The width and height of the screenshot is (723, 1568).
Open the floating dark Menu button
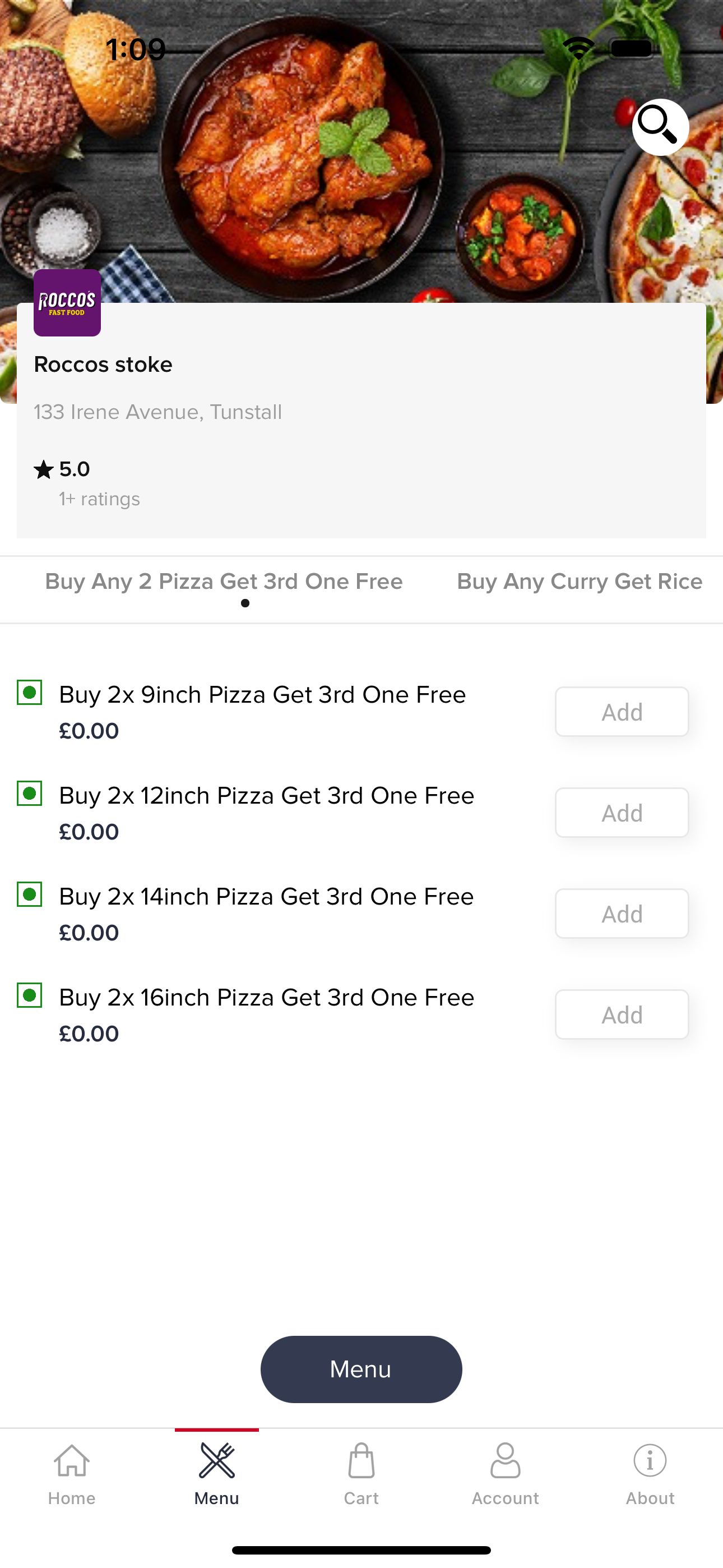click(x=361, y=1369)
